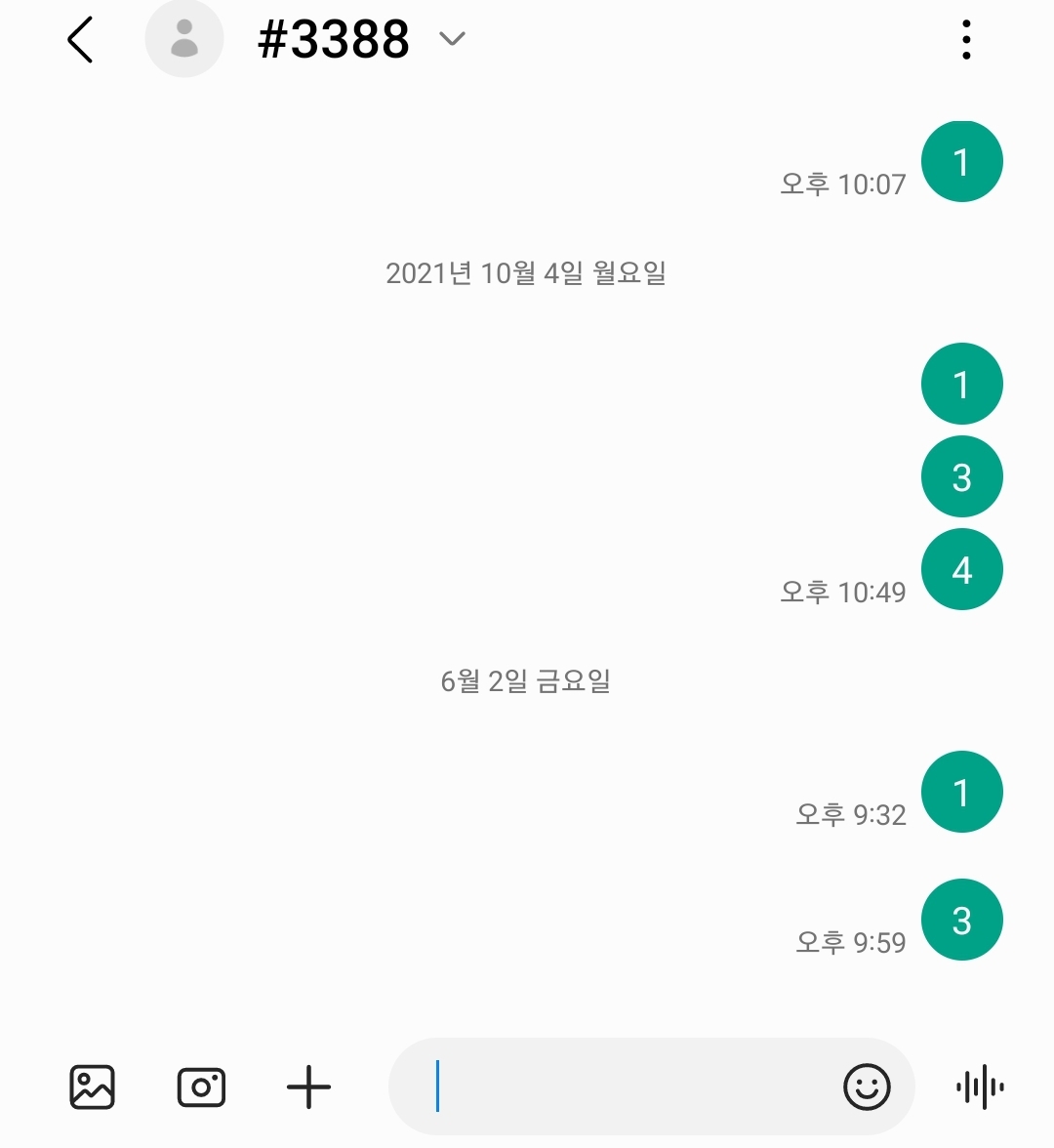Record a voice message
Viewport: 1054px width, 1148px height.
(980, 1086)
